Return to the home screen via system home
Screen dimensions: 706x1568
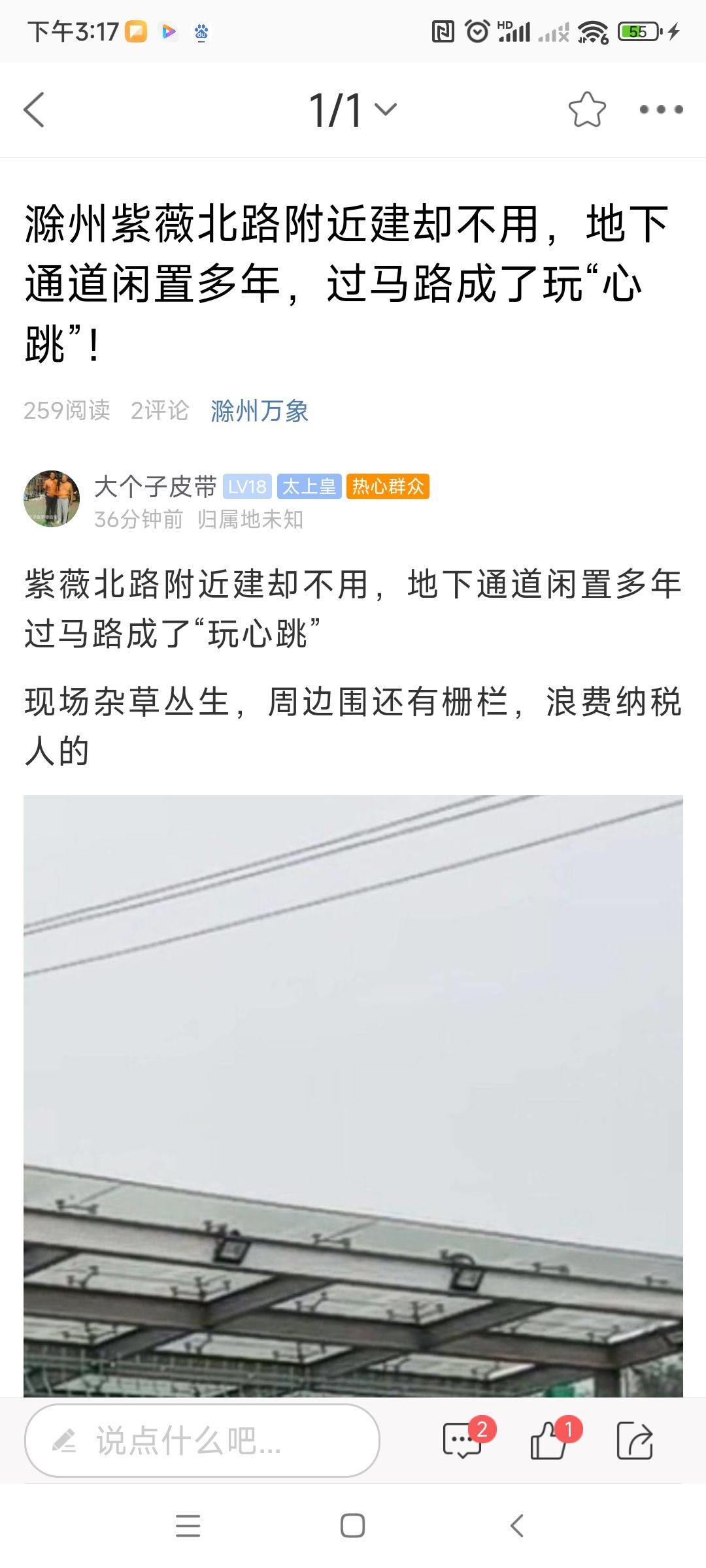point(353,1526)
